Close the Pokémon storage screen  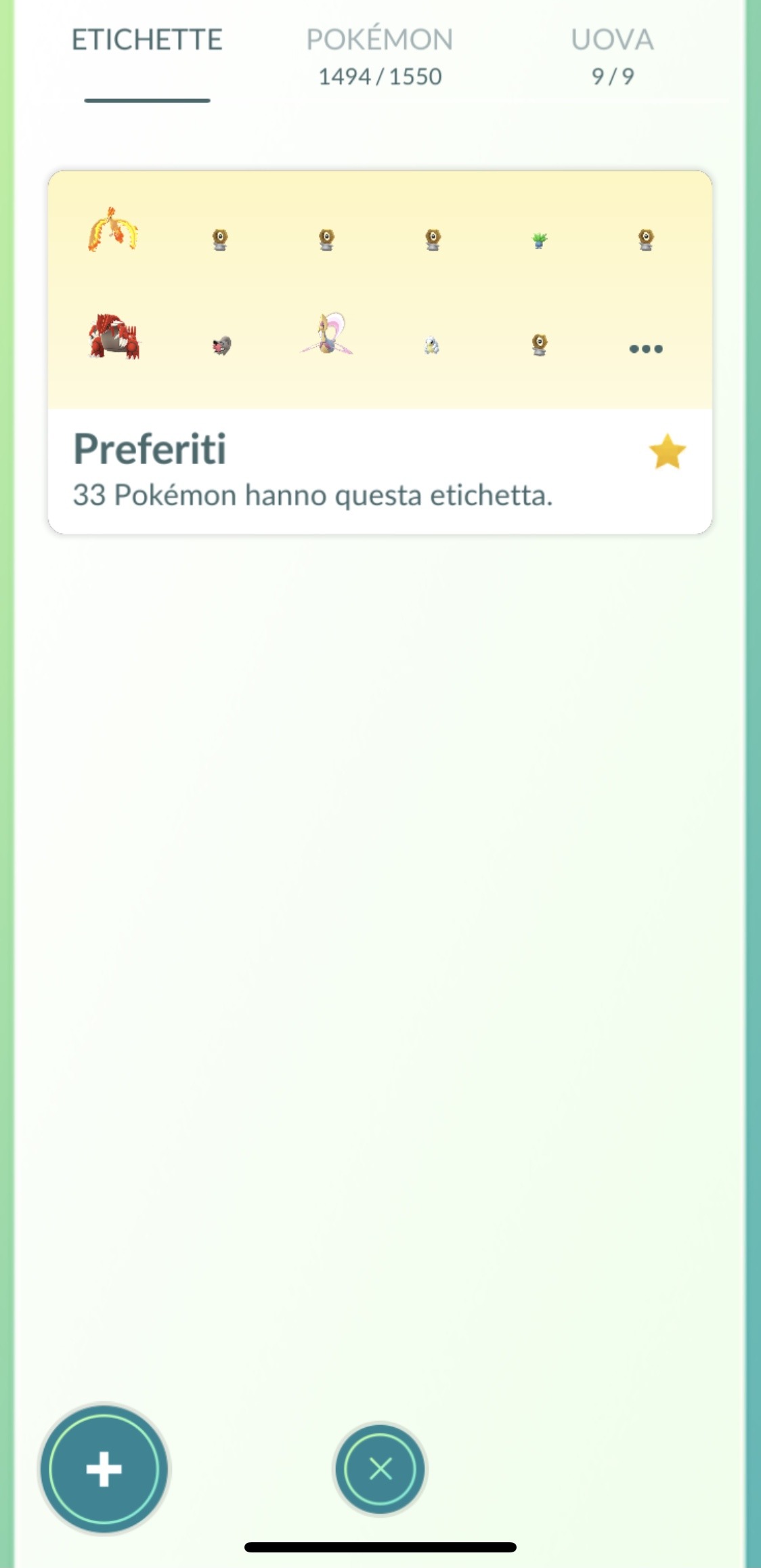click(380, 1469)
